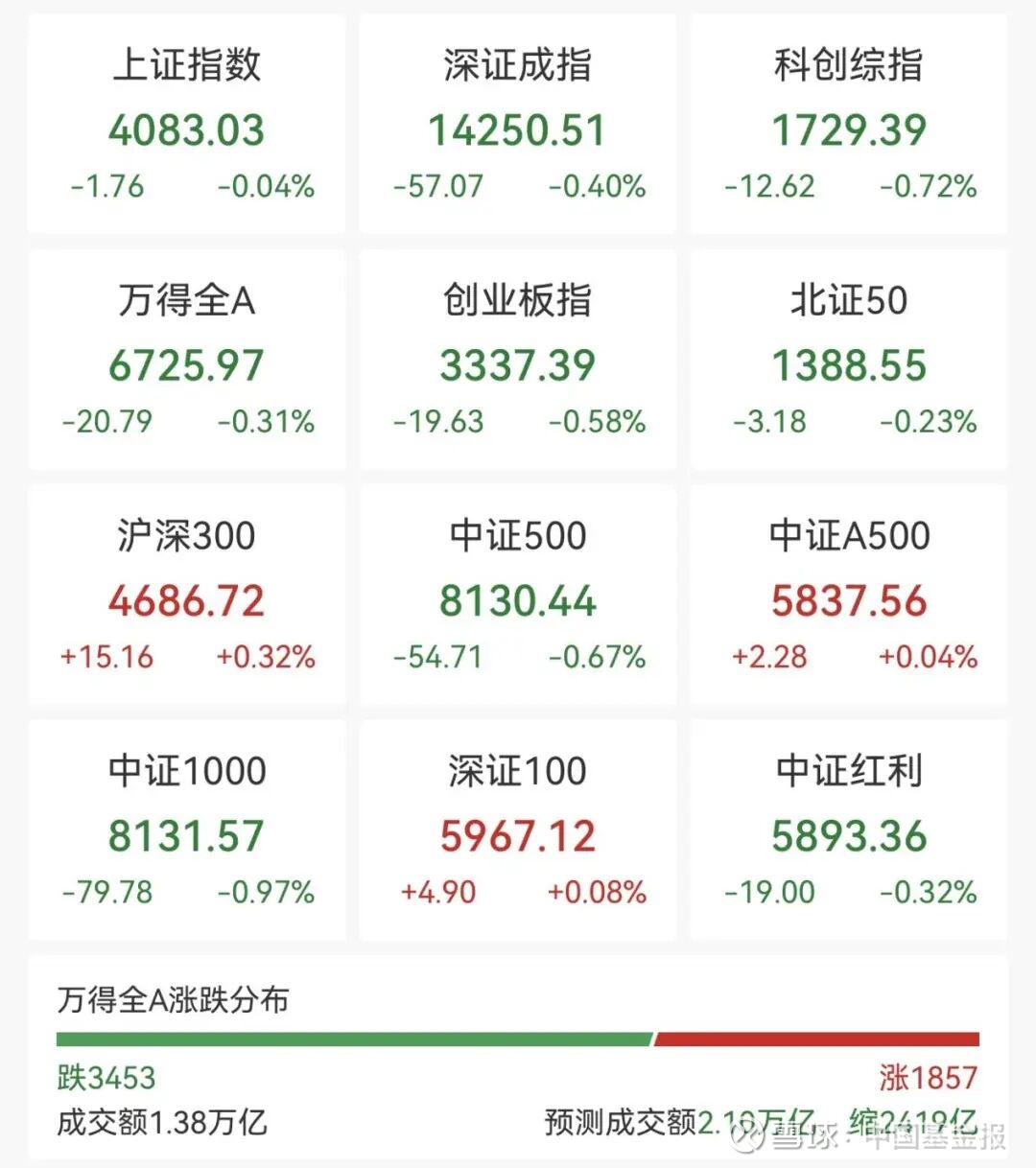View 中证A500 index details
Image resolution: width=1036 pixels, height=1168 pixels.
click(x=849, y=596)
